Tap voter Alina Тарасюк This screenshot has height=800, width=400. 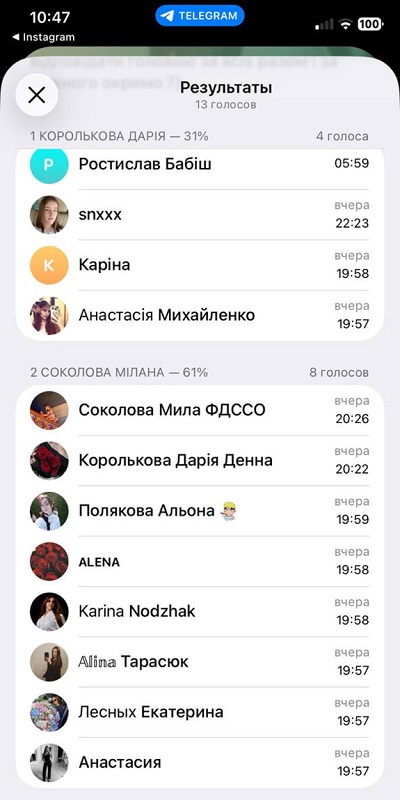[200, 662]
